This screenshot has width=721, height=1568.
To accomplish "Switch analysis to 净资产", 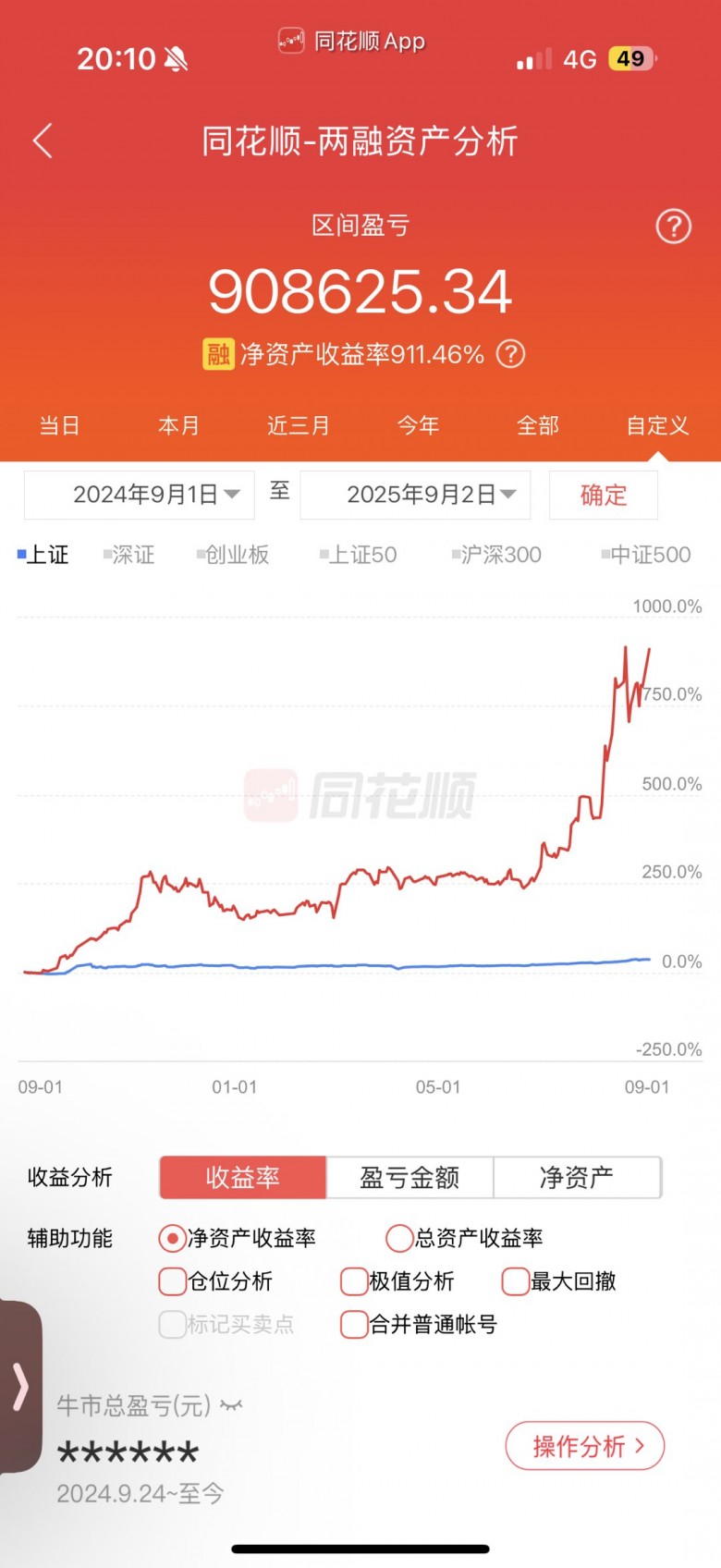I will pos(577,1177).
